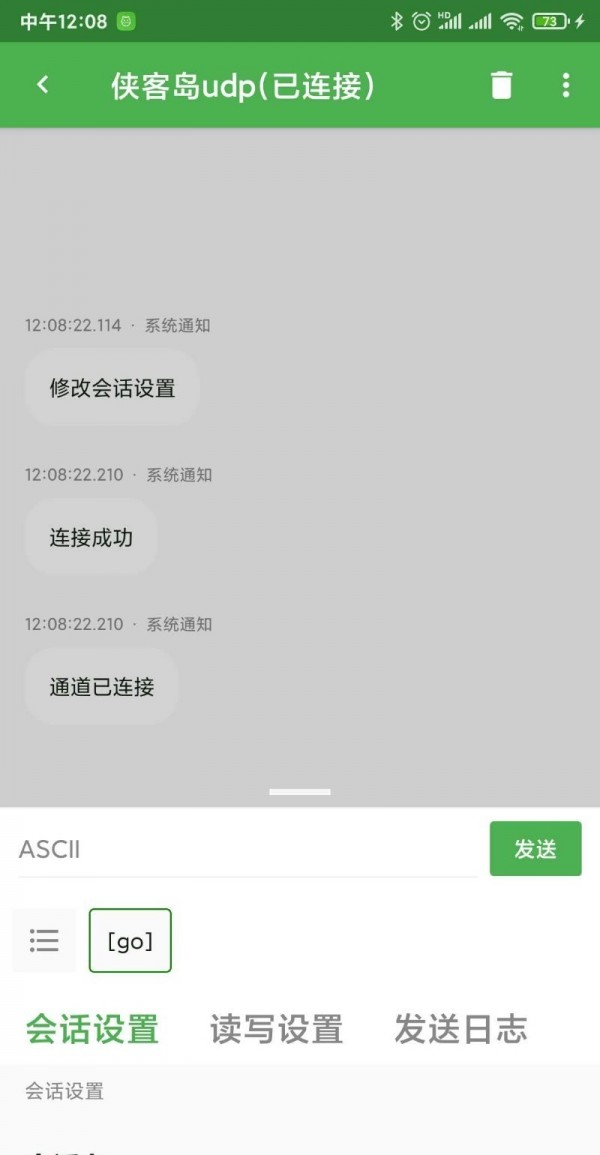Image resolution: width=600 pixels, height=1155 pixels.
Task: Open the command list icon
Action: coord(44,940)
